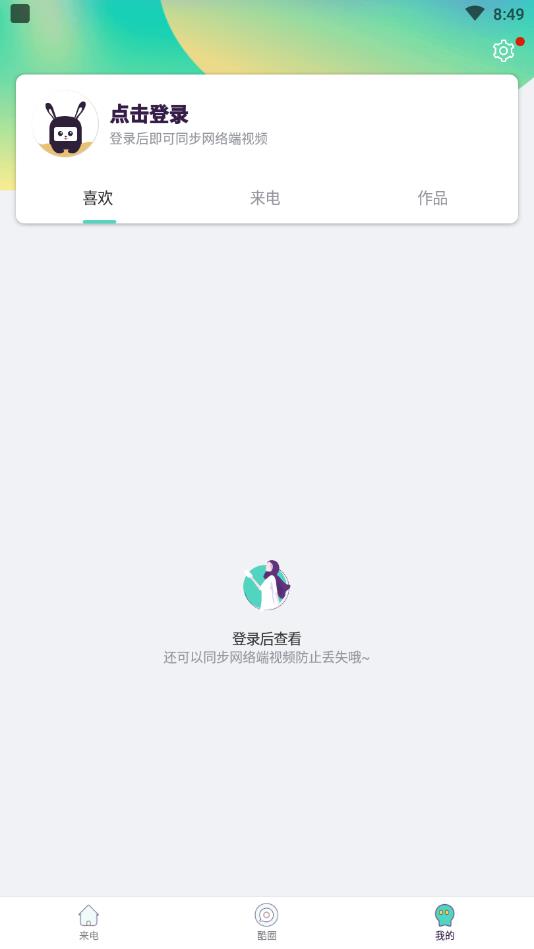This screenshot has height=949, width=534.
Task: Switch to the 喜欢 tab
Action: [98, 198]
